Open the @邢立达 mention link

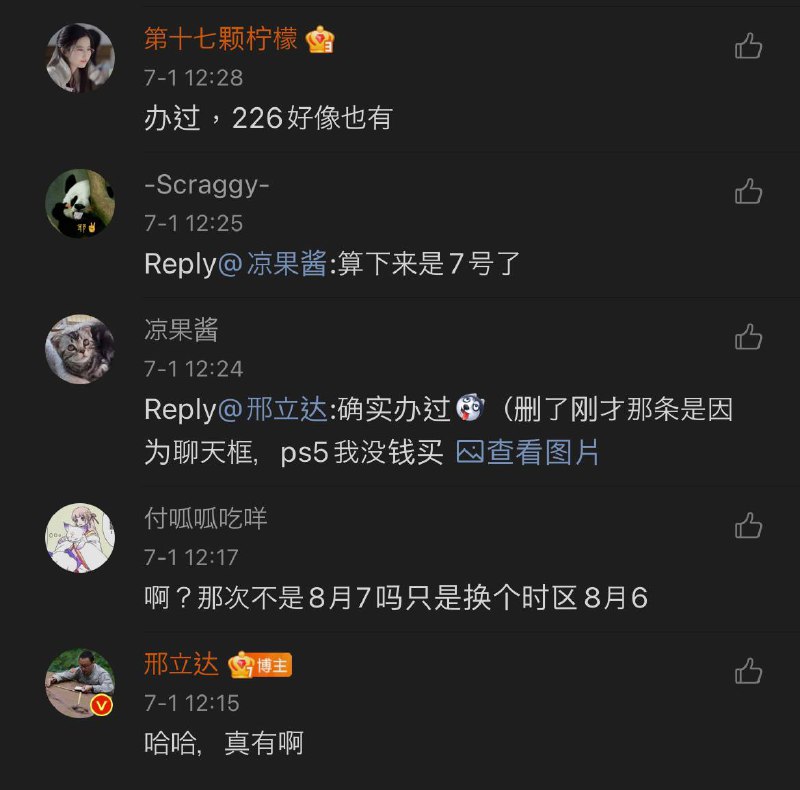(272, 410)
